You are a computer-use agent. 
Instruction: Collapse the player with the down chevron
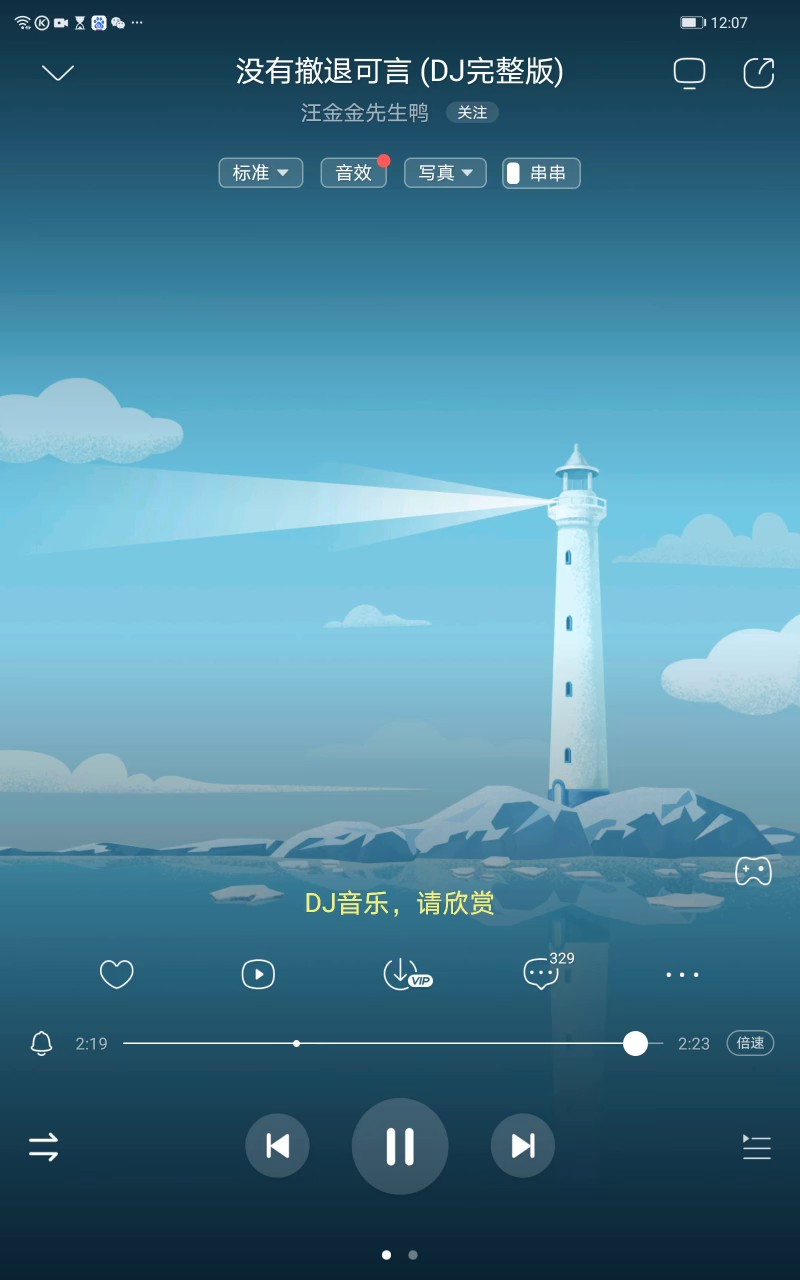(59, 73)
